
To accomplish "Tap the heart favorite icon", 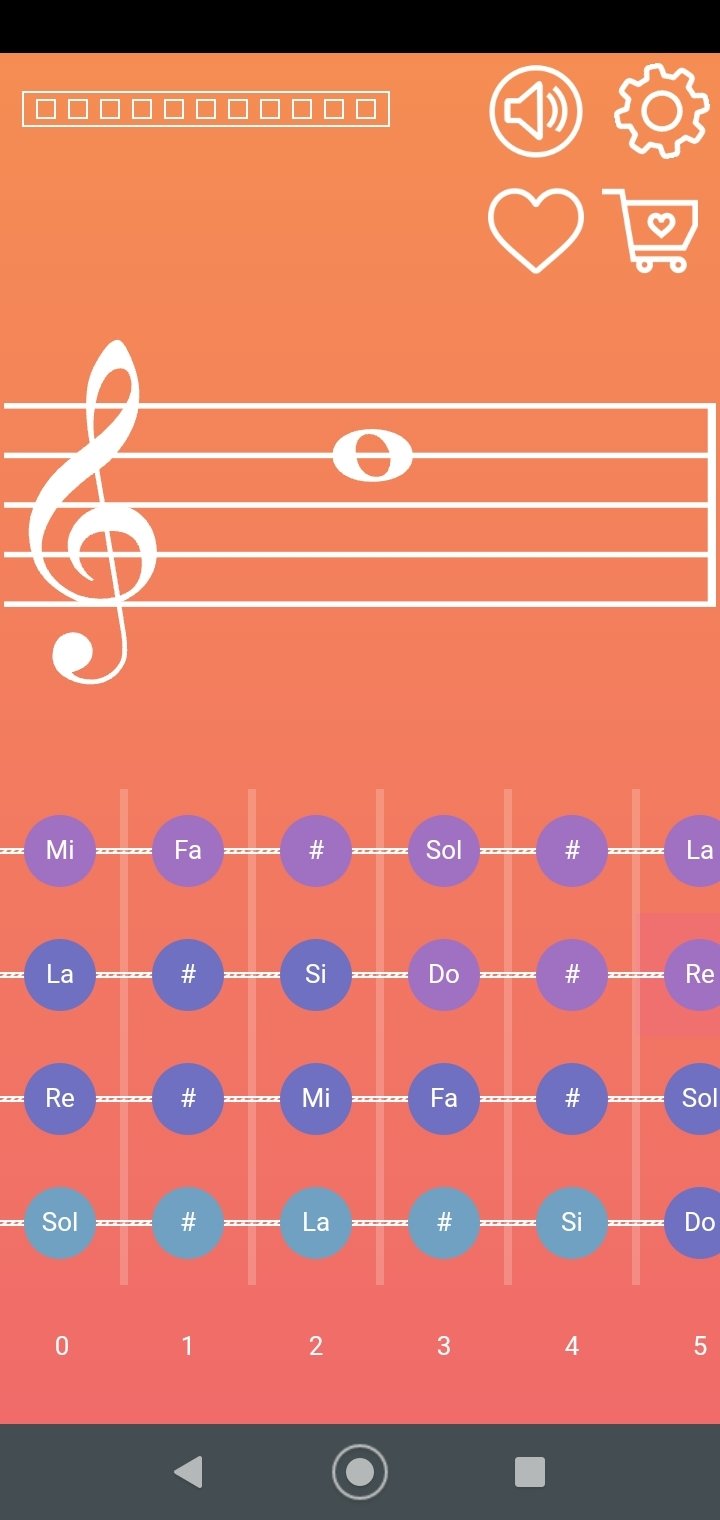I will 536,230.
